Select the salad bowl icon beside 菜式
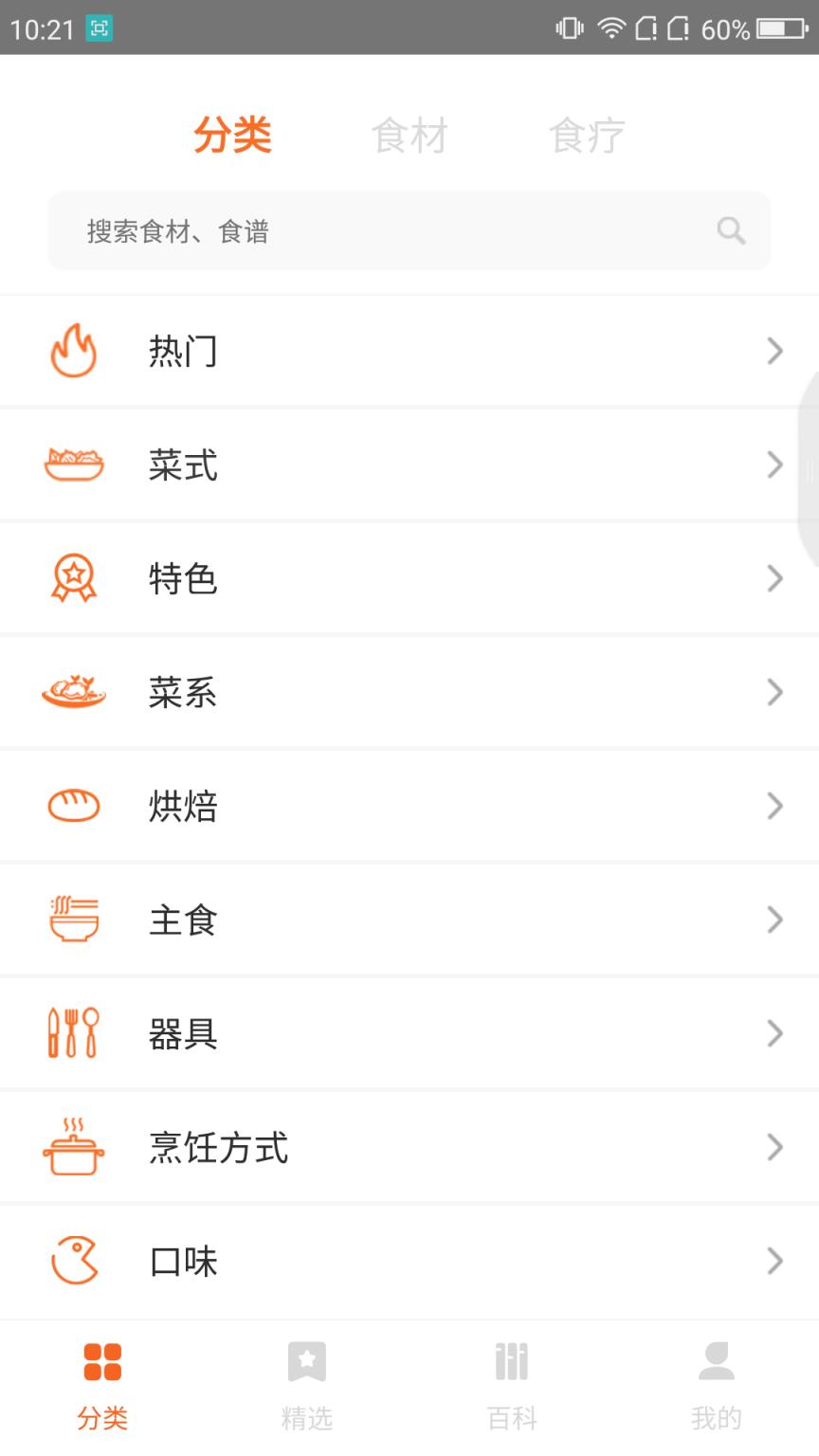The width and height of the screenshot is (819, 1456). coord(74,464)
